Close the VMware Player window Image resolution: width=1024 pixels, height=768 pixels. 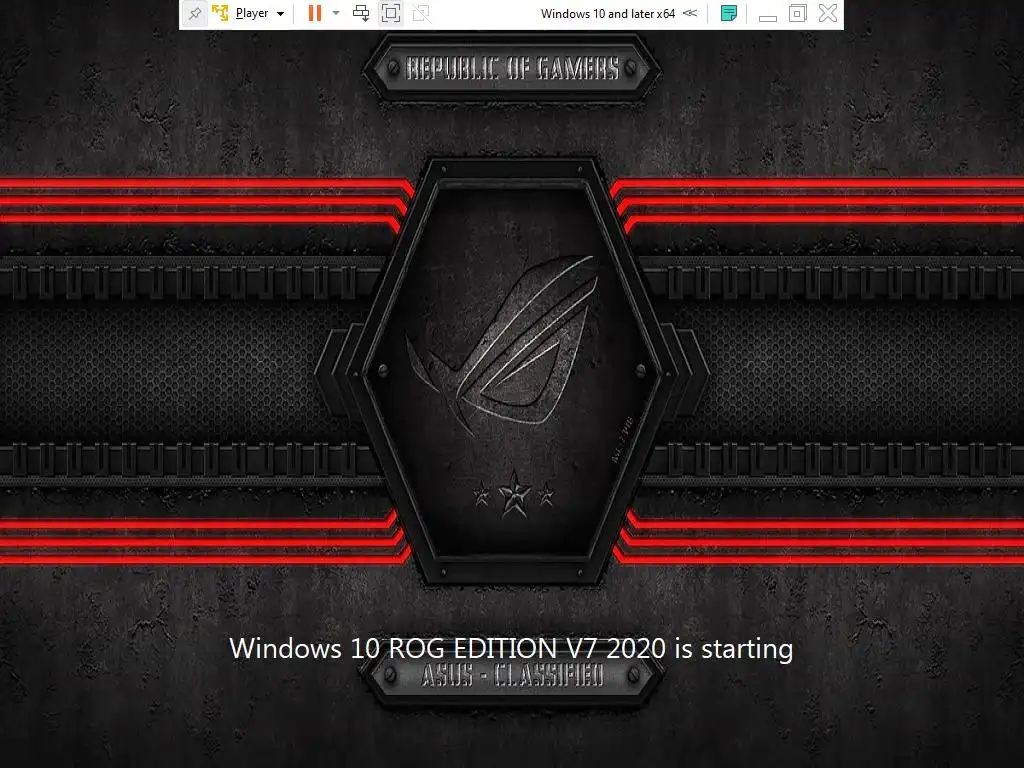tap(828, 14)
